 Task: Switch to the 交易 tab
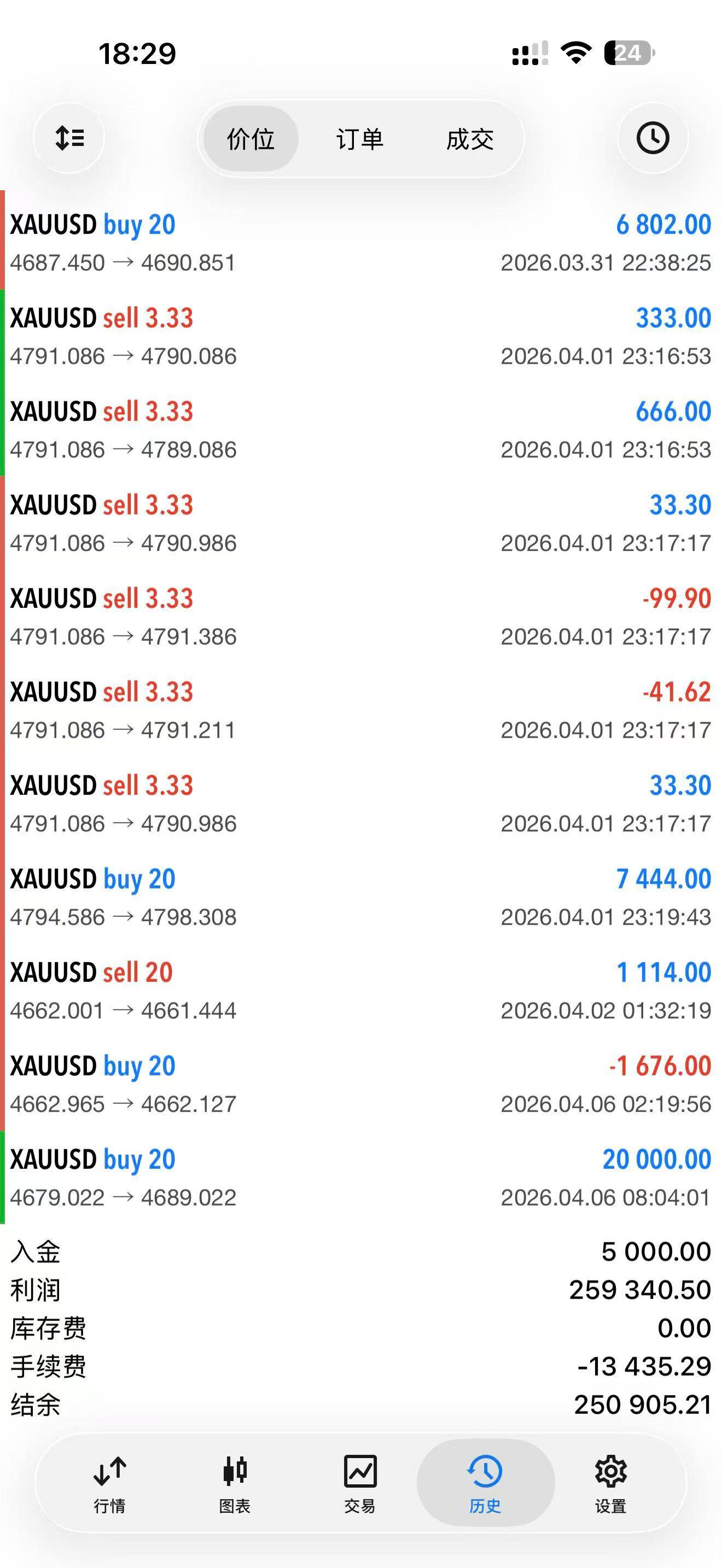[x=360, y=1483]
